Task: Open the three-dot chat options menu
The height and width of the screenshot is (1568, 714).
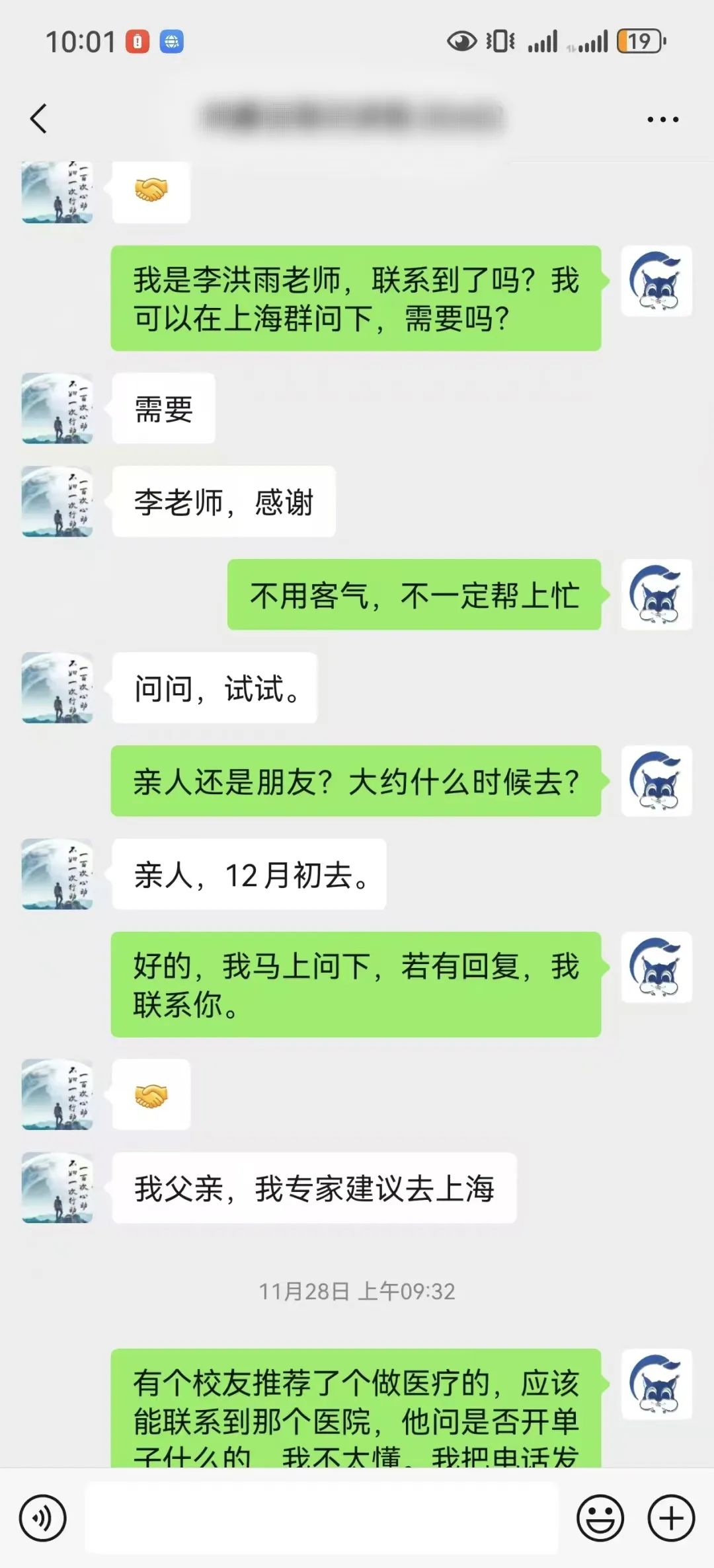Action: point(662,120)
